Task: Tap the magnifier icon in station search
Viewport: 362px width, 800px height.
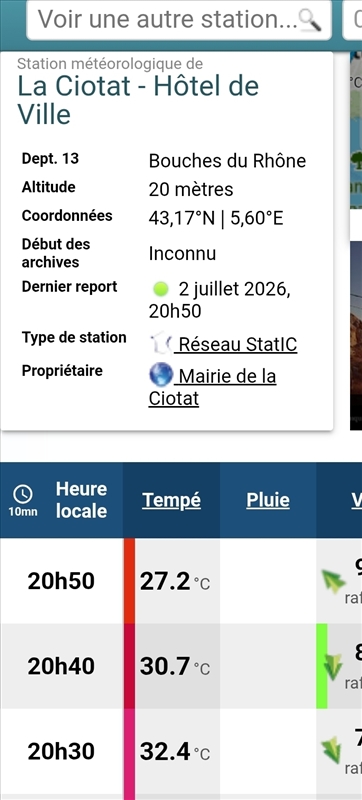Action: [309, 20]
